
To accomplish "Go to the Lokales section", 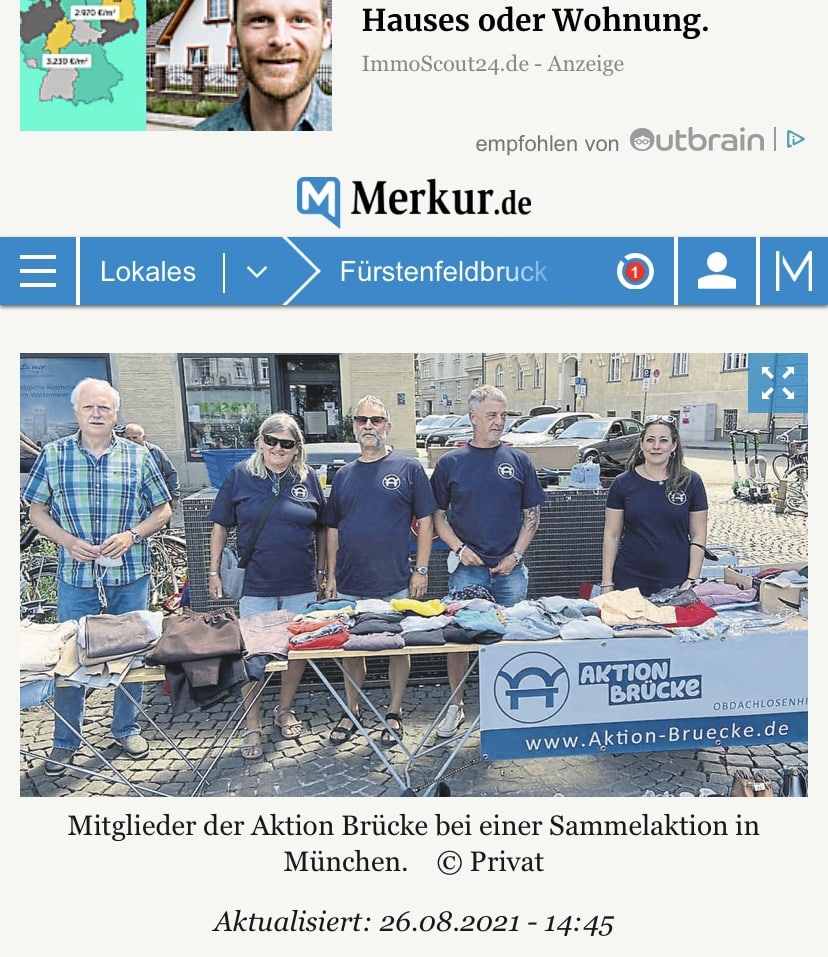I will [148, 271].
